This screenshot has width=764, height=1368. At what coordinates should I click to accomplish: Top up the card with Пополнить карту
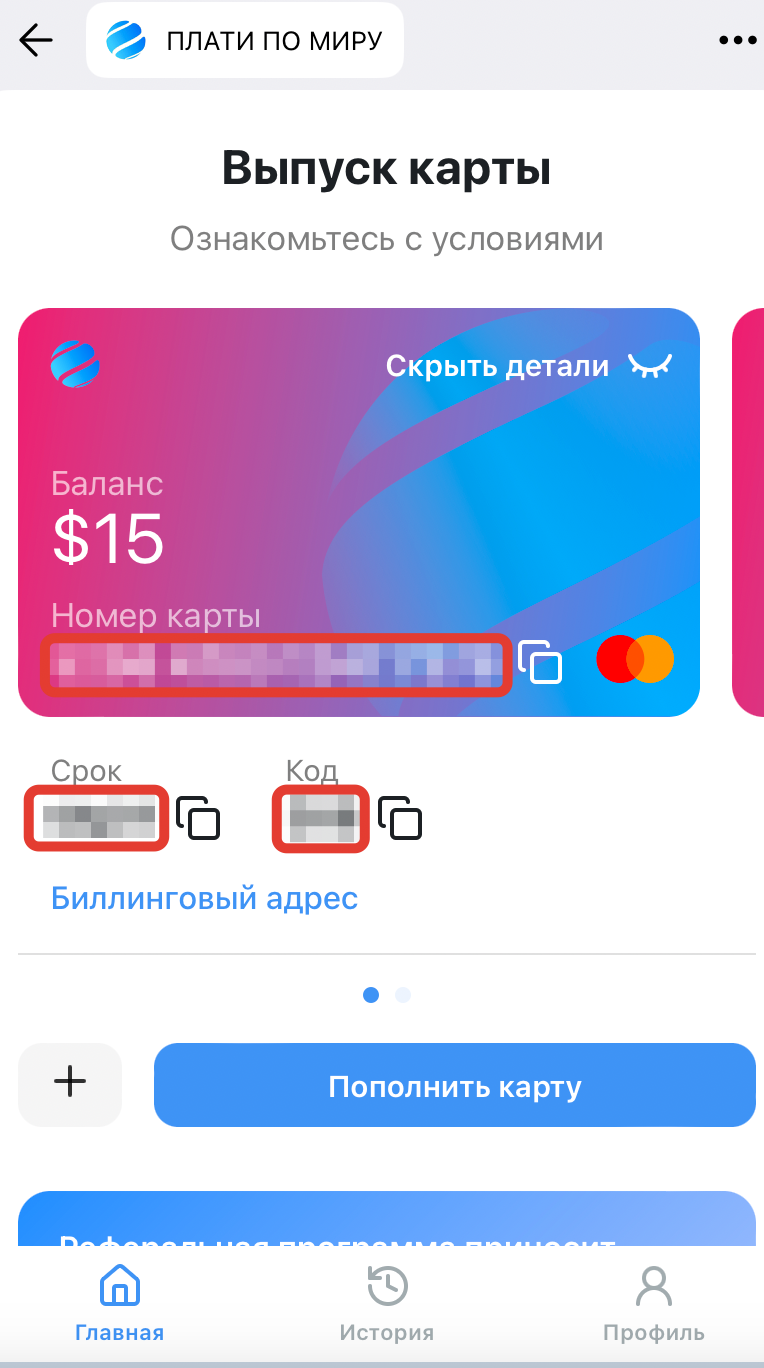455,1086
